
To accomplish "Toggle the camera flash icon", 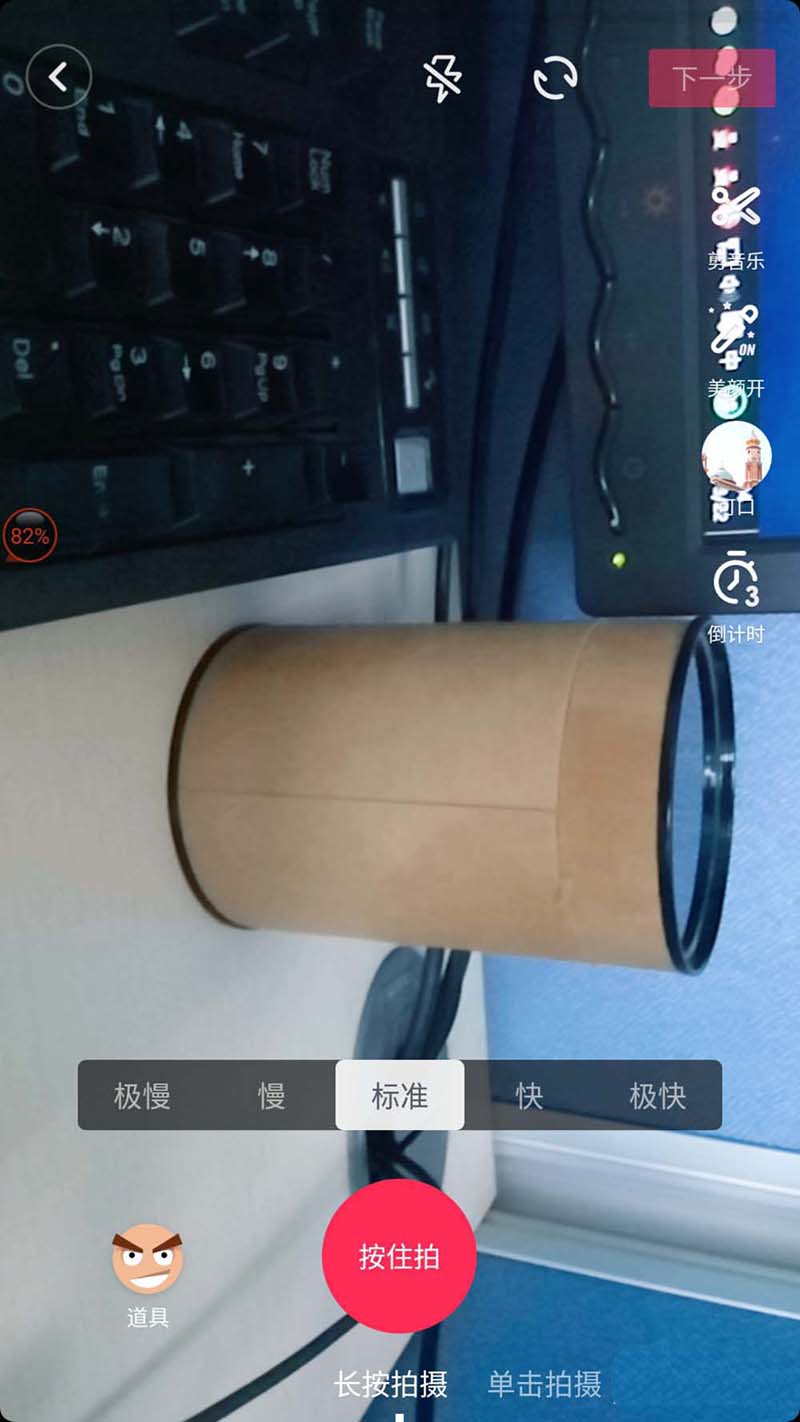I will tap(442, 77).
